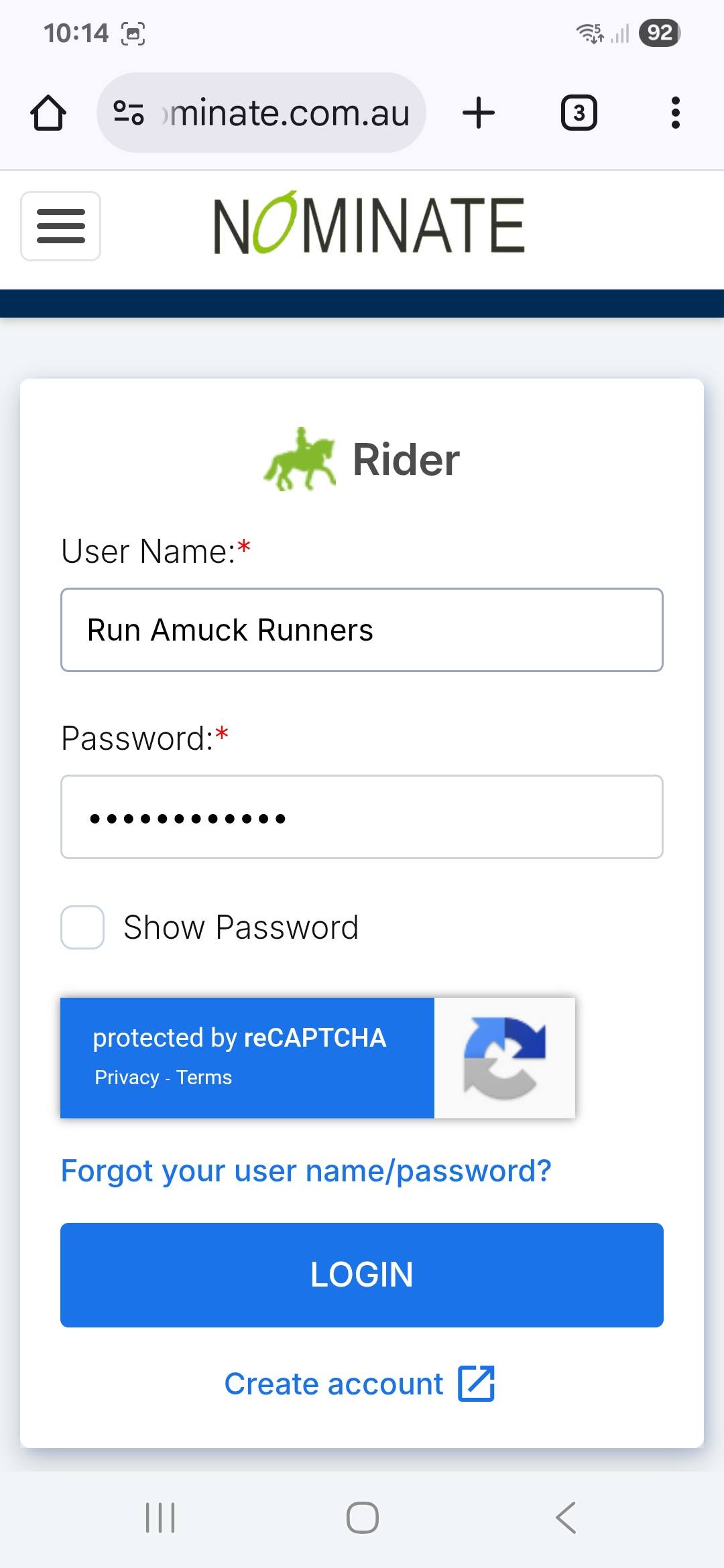Open the Create account link
Image resolution: width=724 pixels, height=1568 pixels.
click(359, 1384)
